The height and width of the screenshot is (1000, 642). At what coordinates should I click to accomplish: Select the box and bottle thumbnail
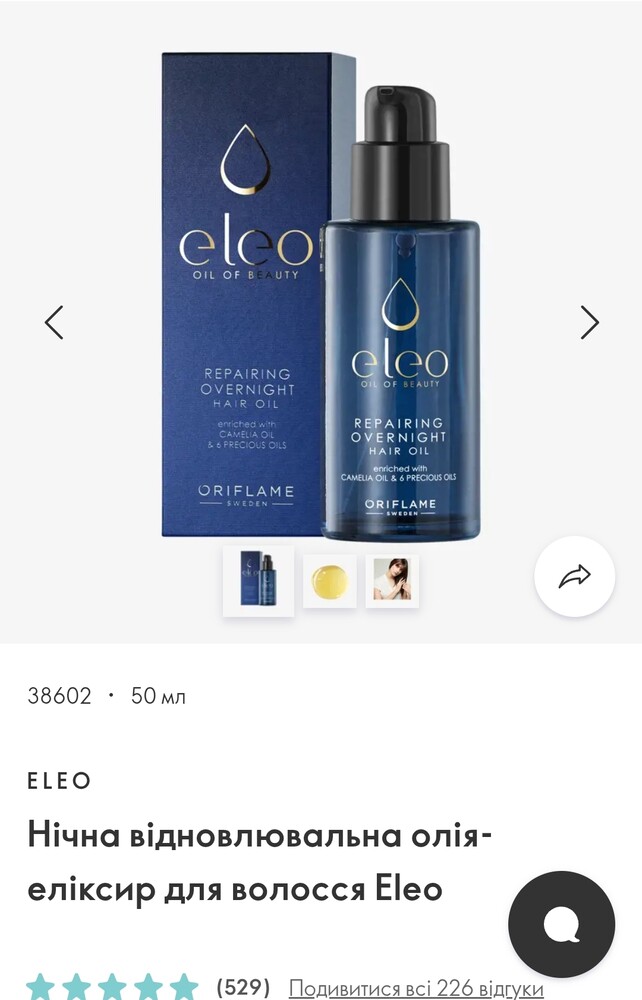tap(258, 580)
